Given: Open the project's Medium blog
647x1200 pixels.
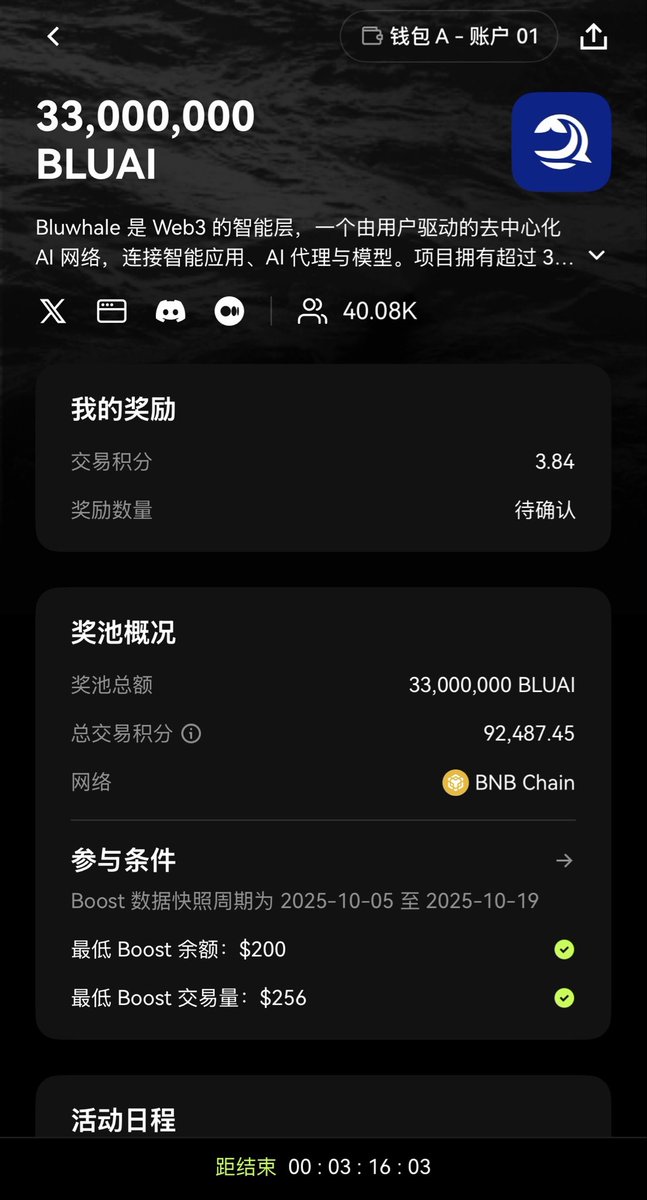Looking at the screenshot, I should (x=229, y=311).
